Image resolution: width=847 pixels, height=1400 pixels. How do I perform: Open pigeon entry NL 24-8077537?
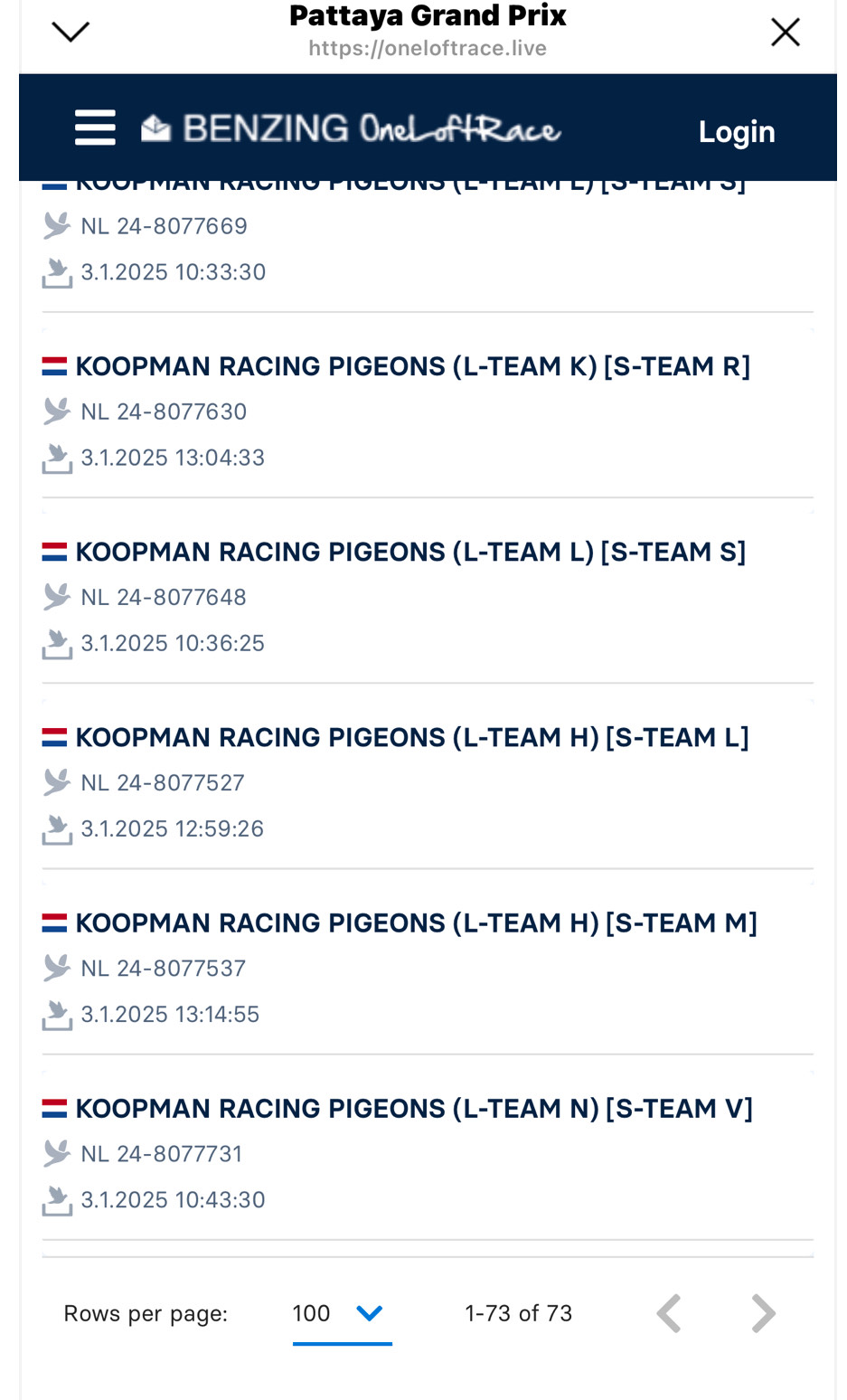point(428,969)
